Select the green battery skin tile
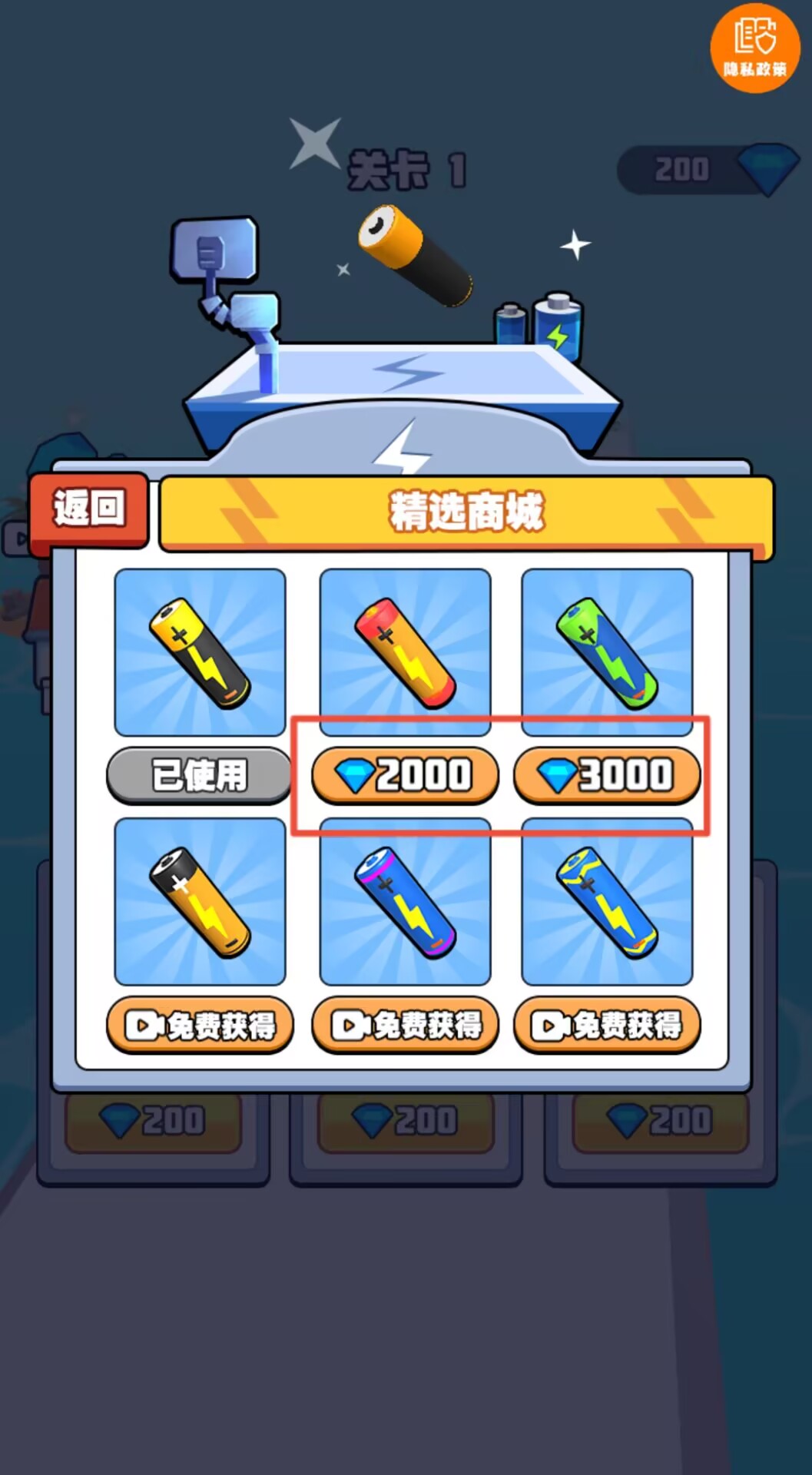This screenshot has width=812, height=1475. click(607, 651)
